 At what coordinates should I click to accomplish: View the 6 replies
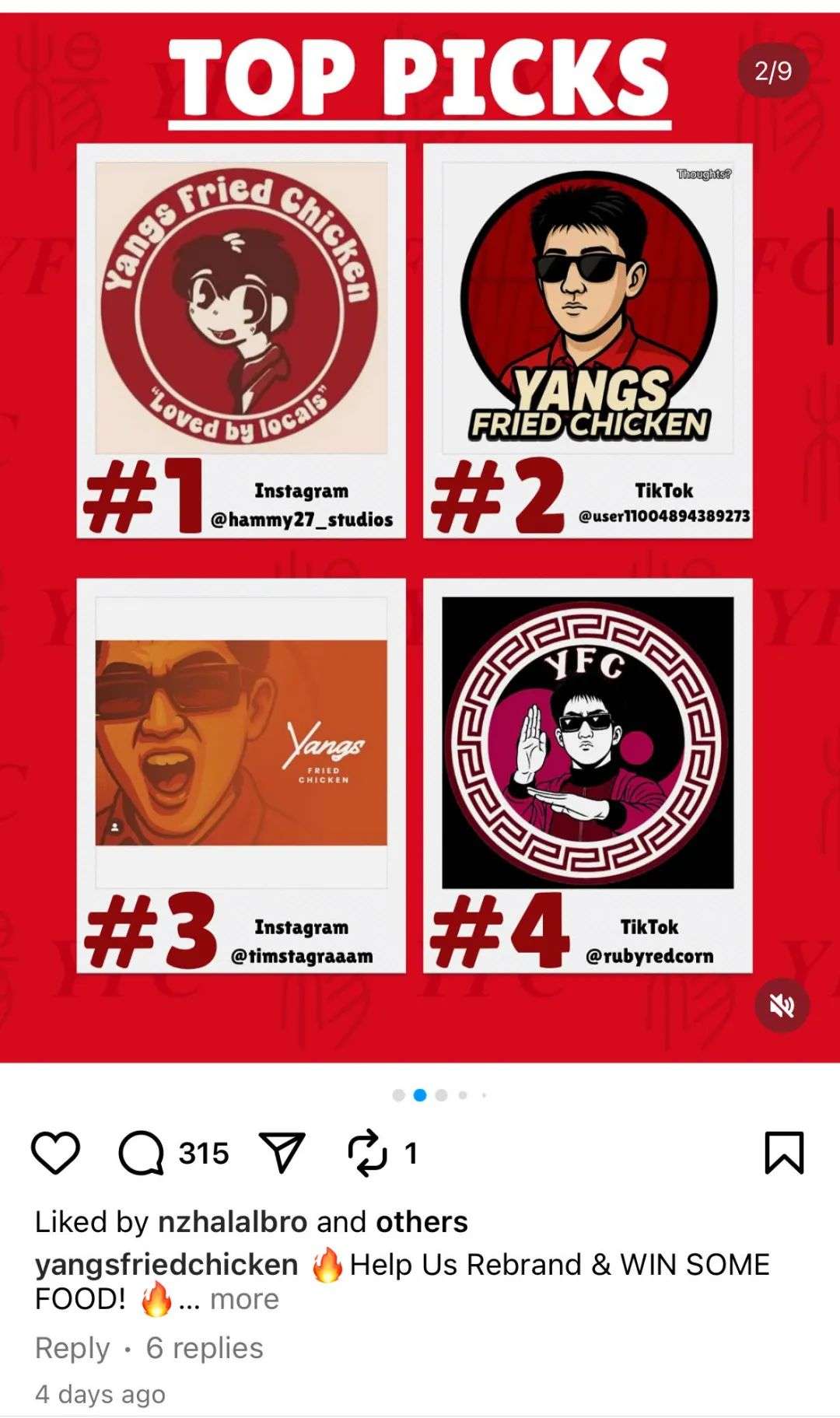tap(205, 1348)
